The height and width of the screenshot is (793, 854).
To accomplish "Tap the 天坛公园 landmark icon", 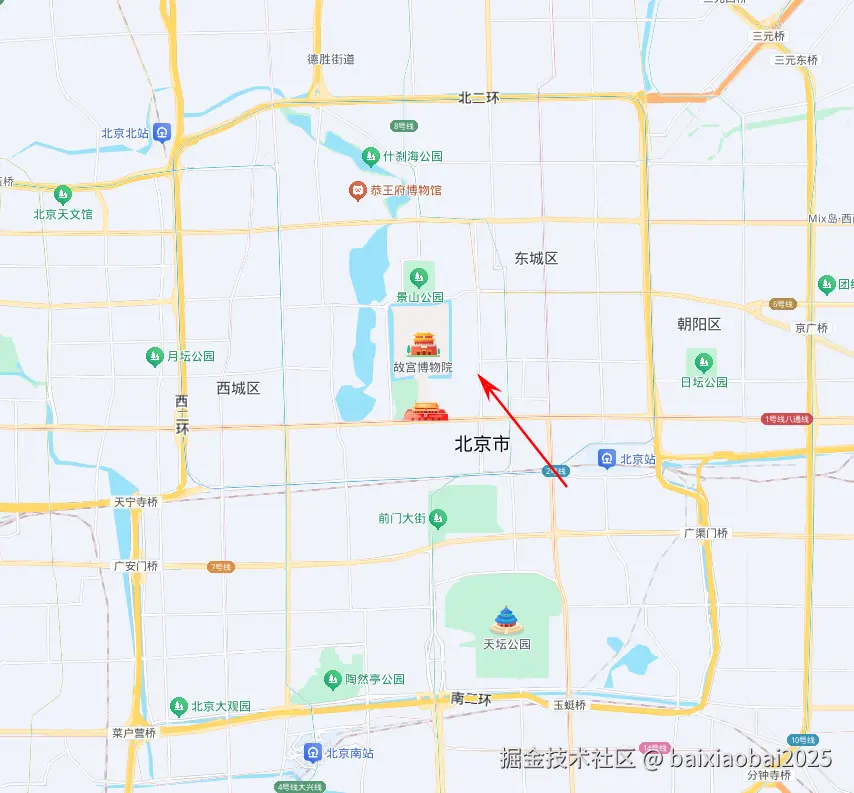I will coord(506,619).
